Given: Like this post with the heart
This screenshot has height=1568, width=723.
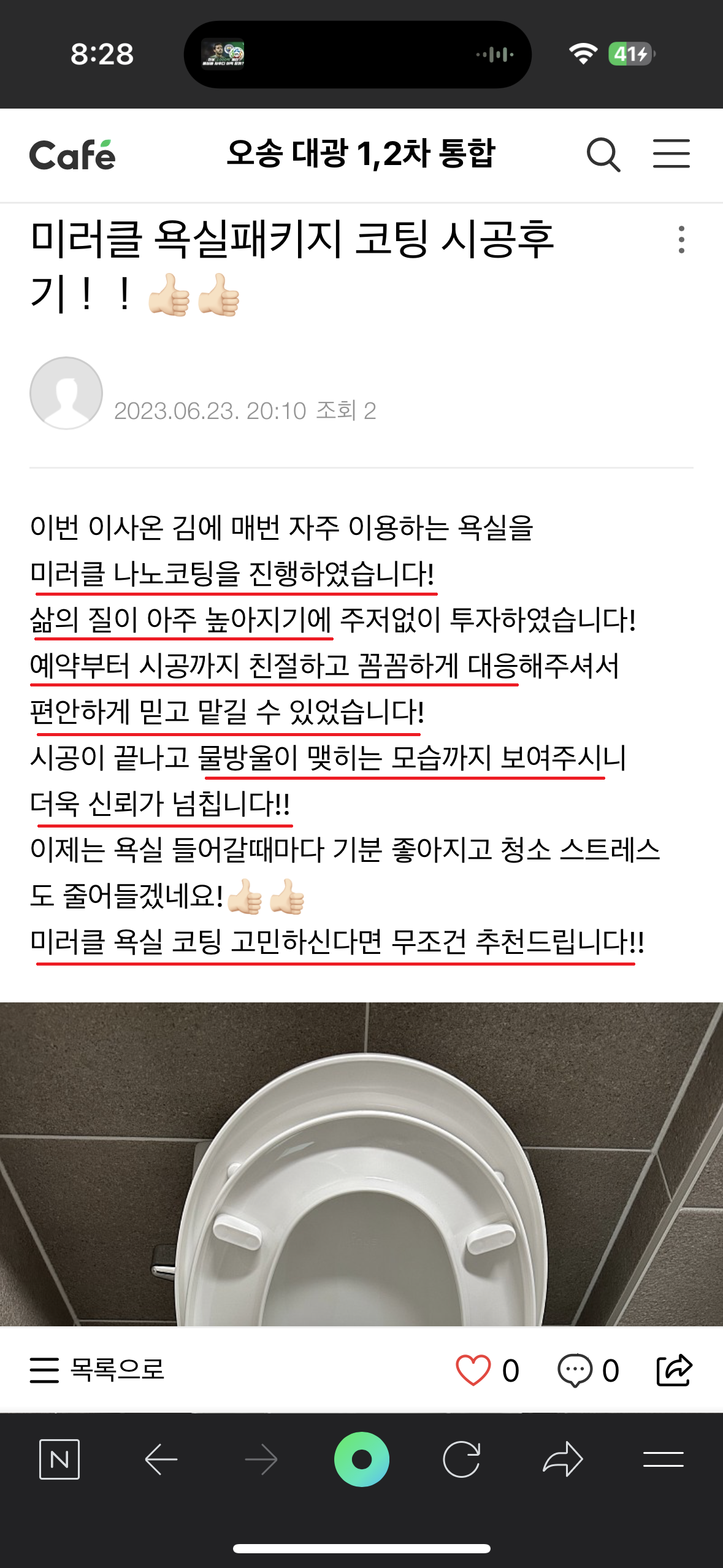Looking at the screenshot, I should tap(473, 1369).
